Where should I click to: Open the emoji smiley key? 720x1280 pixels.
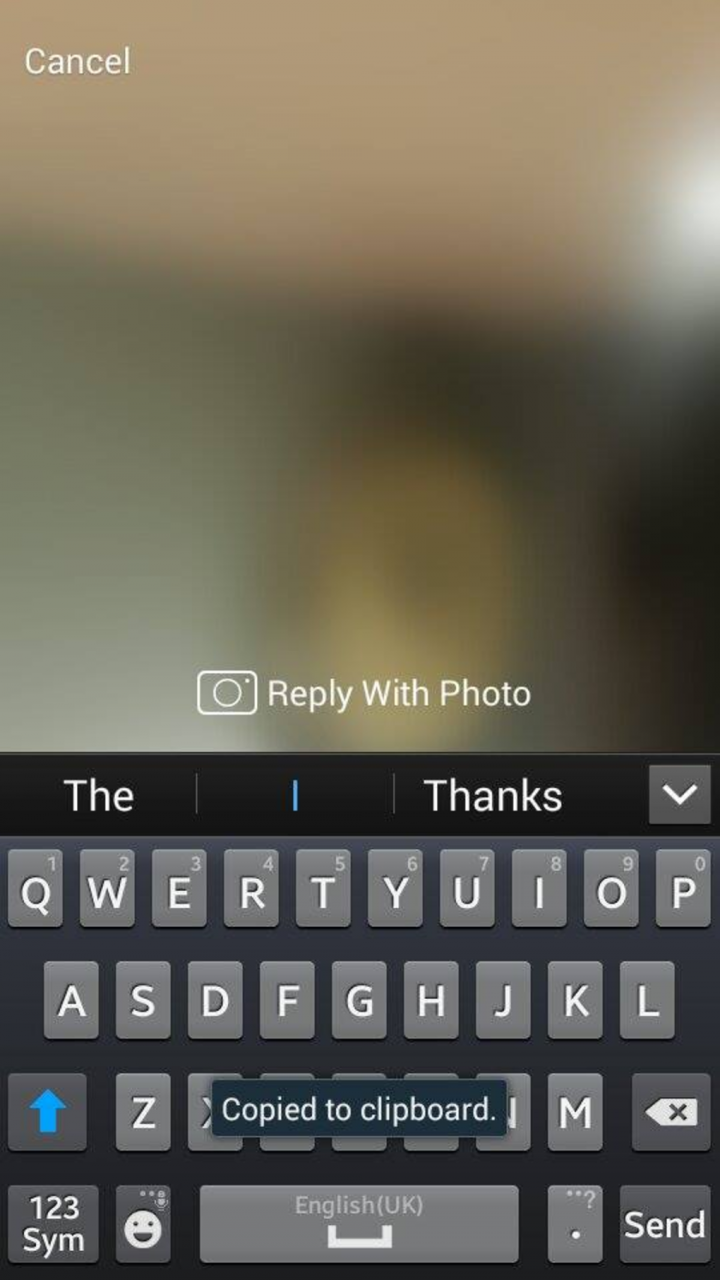click(x=143, y=1224)
